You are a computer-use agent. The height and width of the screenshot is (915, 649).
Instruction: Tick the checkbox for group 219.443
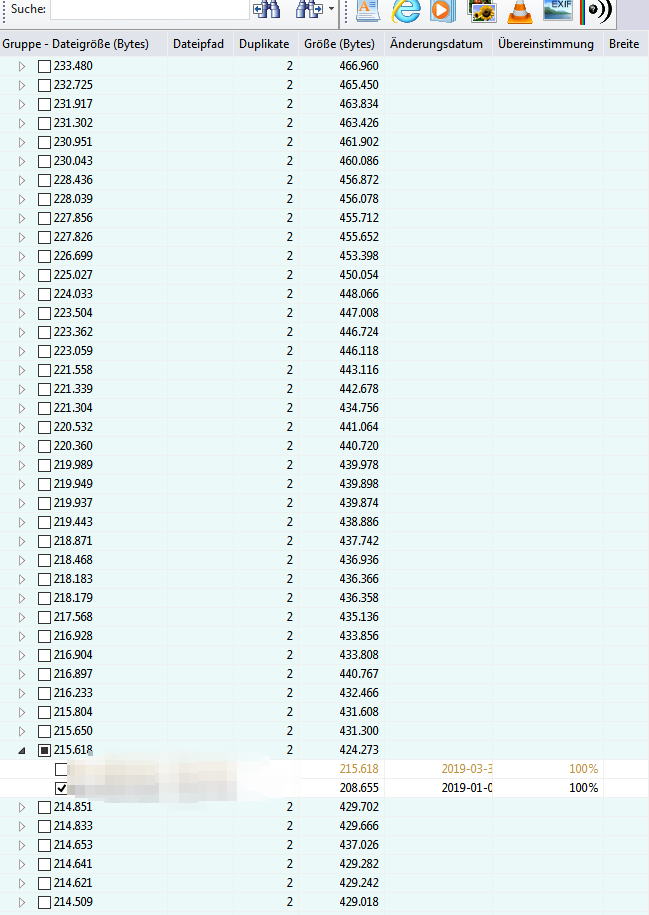click(x=44, y=522)
